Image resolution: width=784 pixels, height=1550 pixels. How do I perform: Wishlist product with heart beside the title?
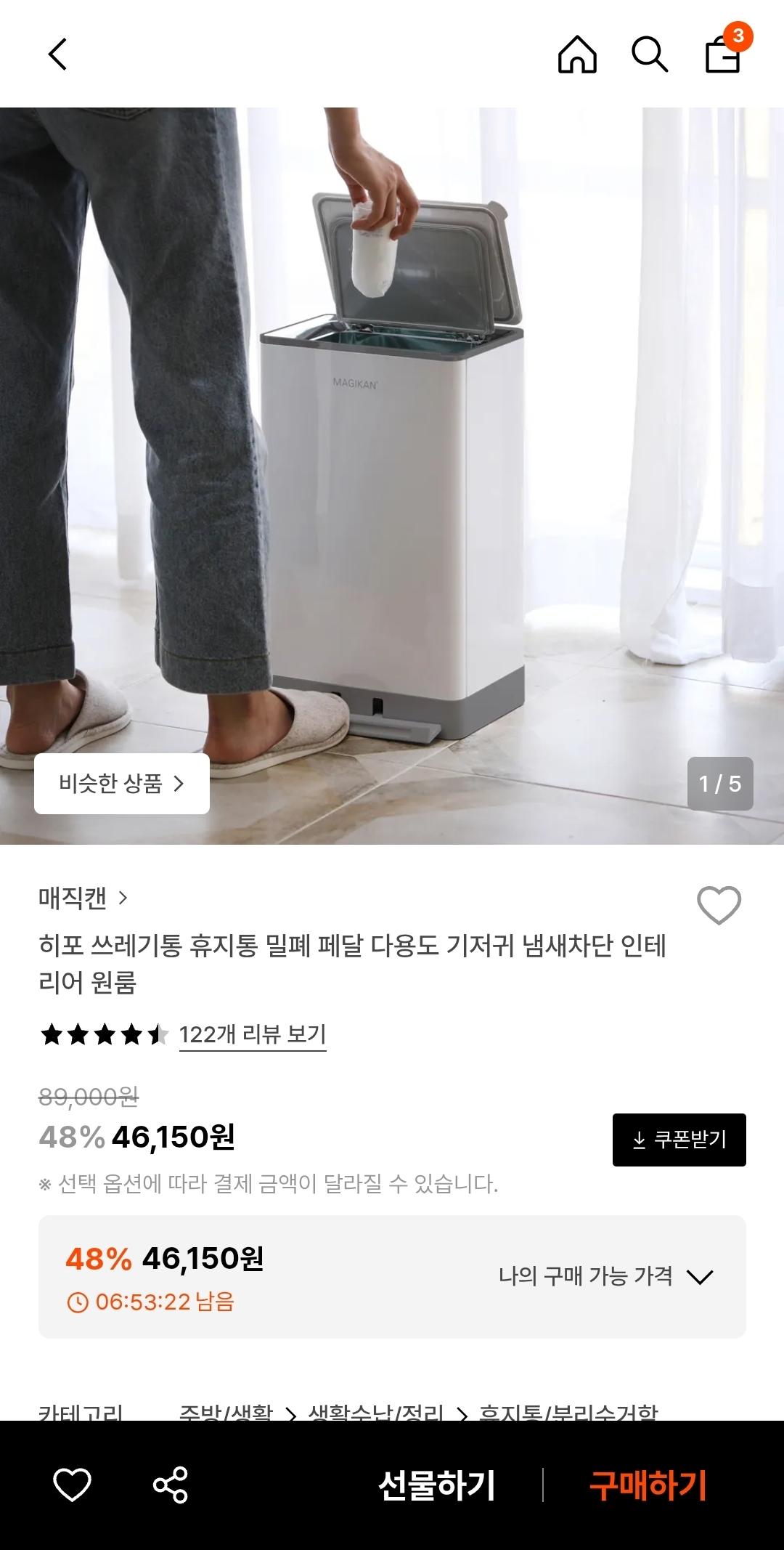click(x=719, y=905)
